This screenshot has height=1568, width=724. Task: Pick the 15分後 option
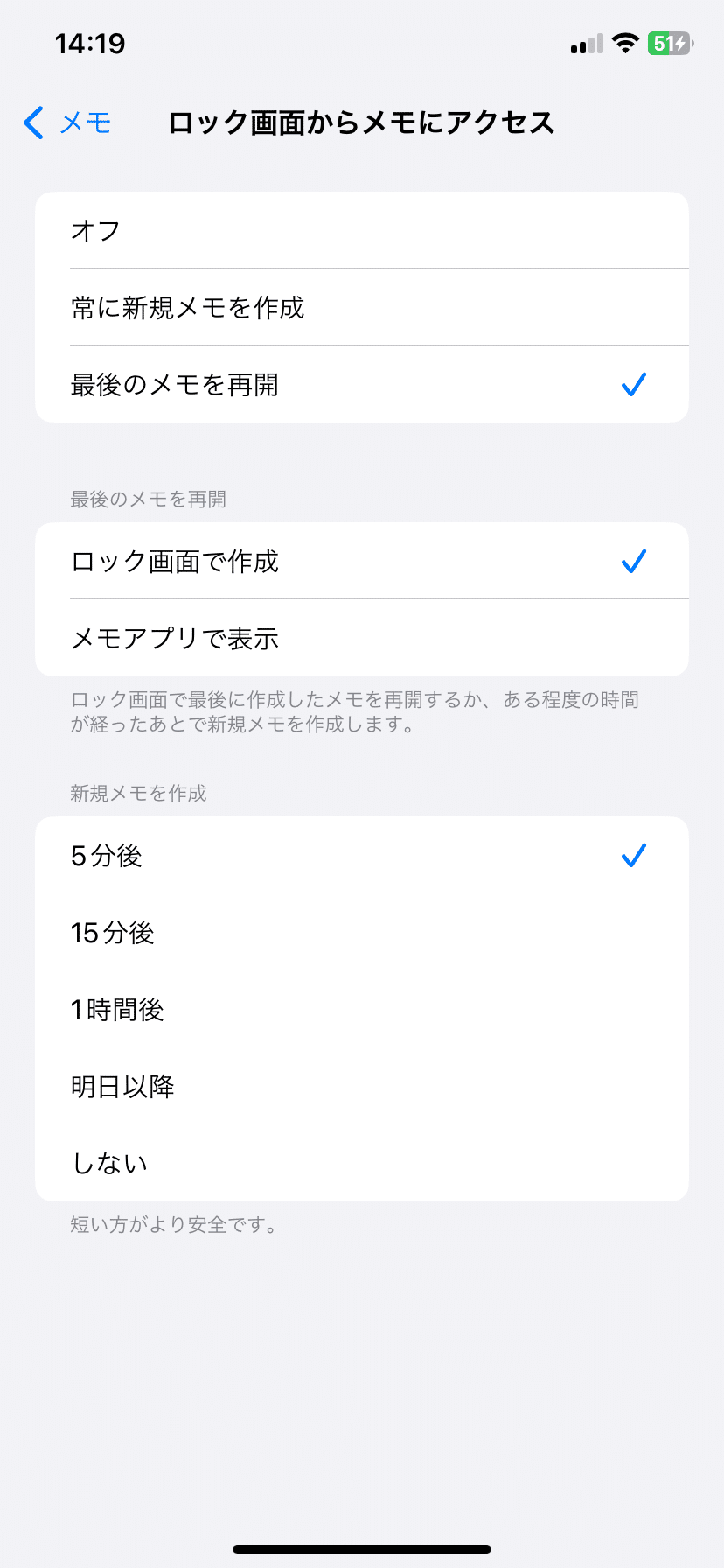pyautogui.click(x=362, y=932)
